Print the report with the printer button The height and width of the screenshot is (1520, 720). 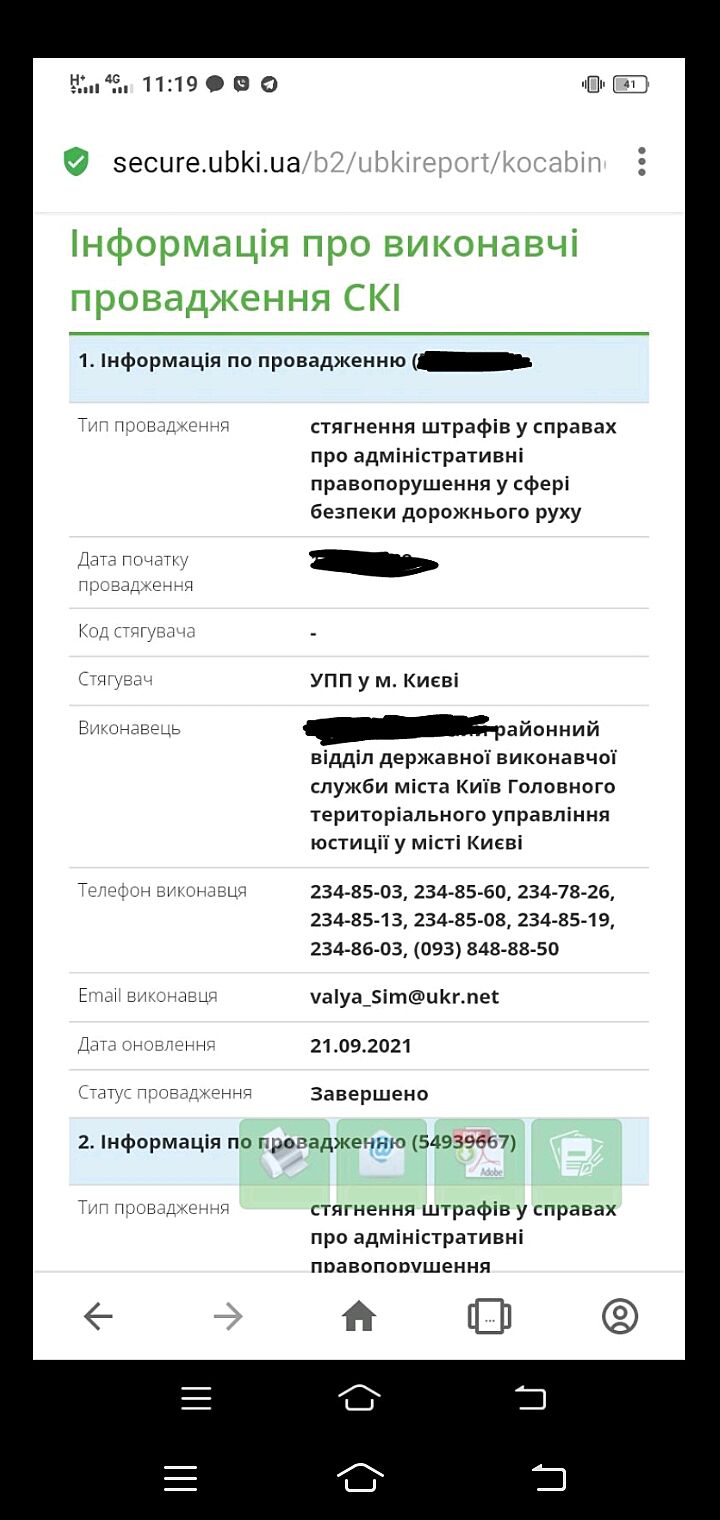click(x=284, y=1163)
